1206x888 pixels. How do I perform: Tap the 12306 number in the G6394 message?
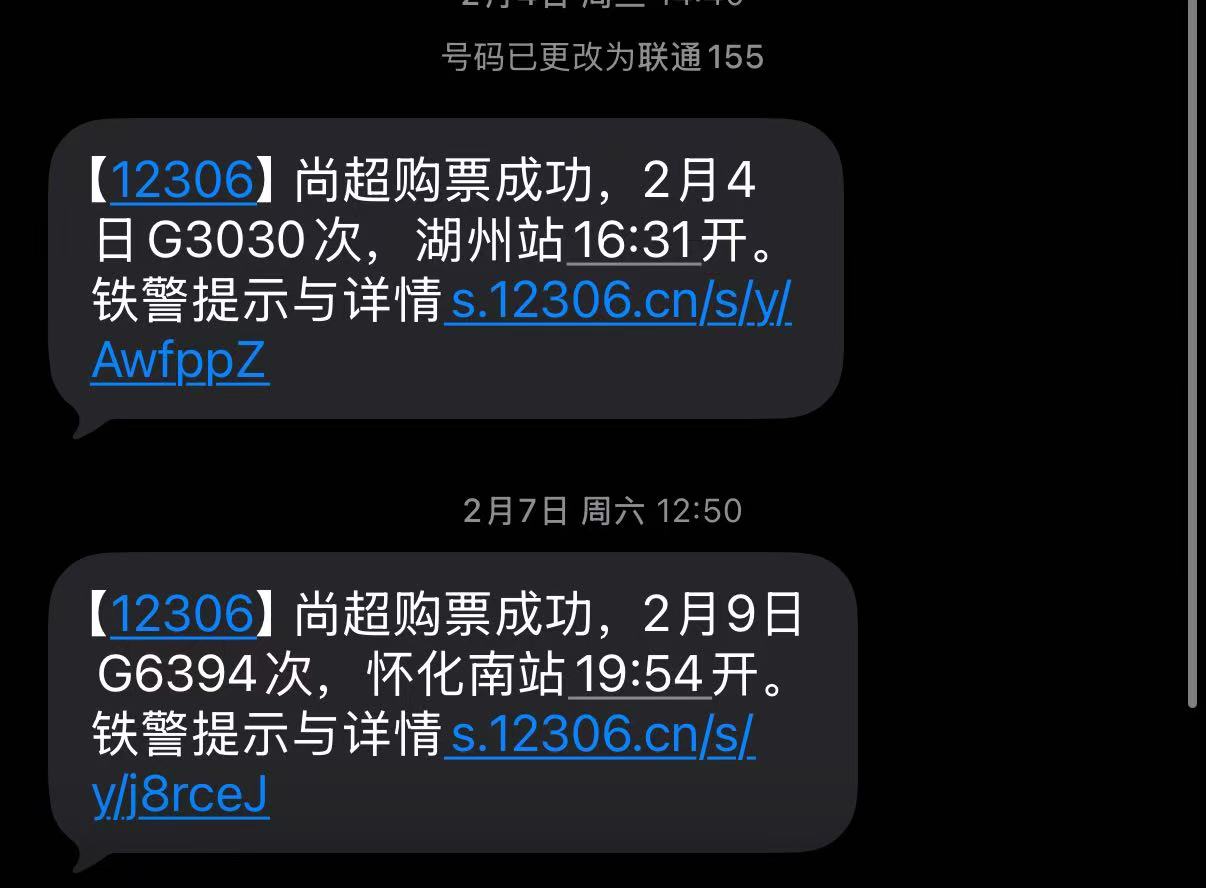tap(182, 613)
